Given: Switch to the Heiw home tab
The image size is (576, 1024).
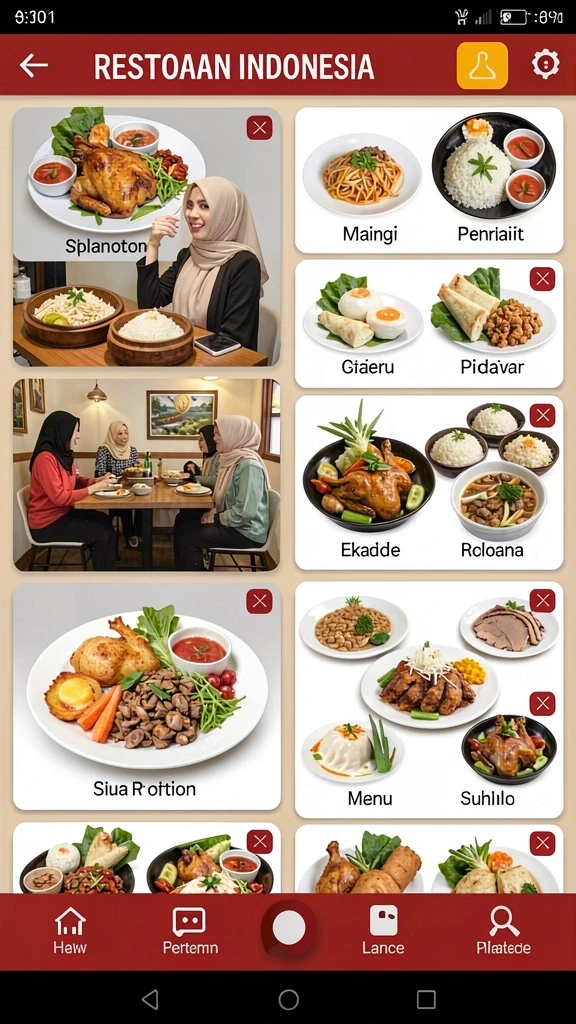Looking at the screenshot, I should [x=70, y=931].
